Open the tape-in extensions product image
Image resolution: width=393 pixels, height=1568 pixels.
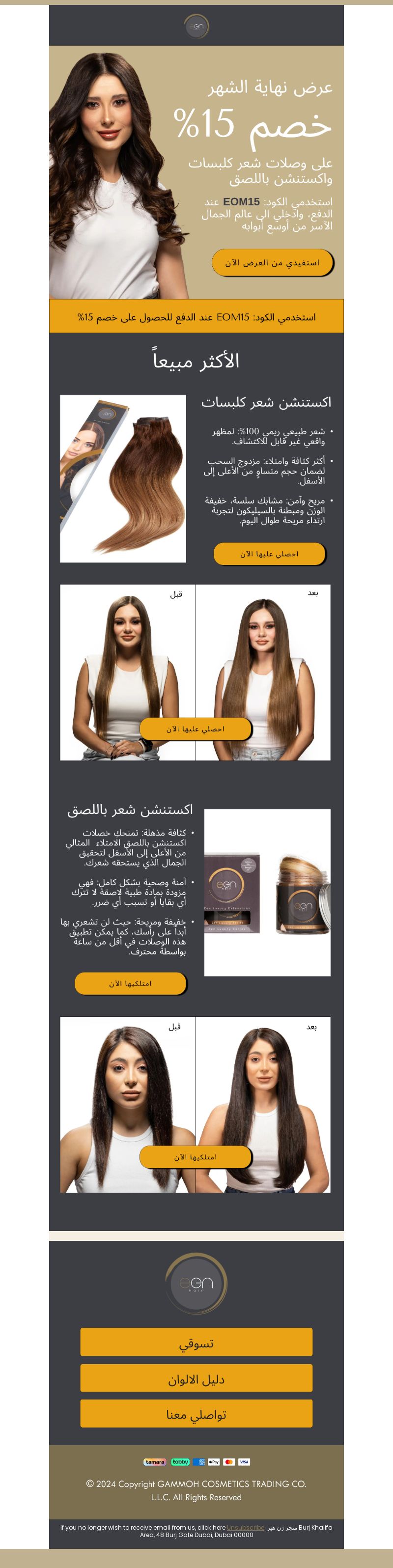click(267, 892)
